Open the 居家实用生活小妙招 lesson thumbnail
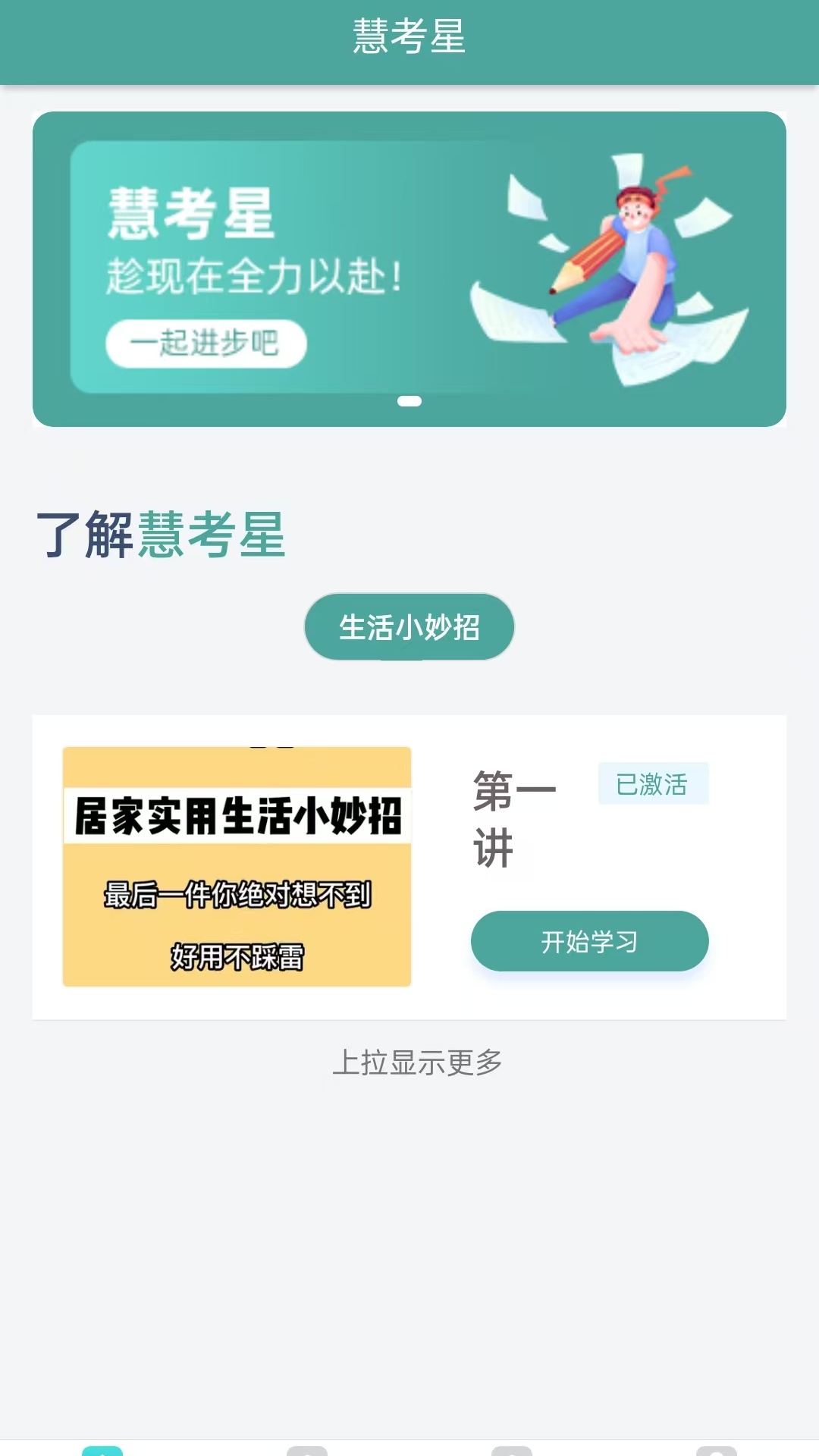 click(x=237, y=866)
